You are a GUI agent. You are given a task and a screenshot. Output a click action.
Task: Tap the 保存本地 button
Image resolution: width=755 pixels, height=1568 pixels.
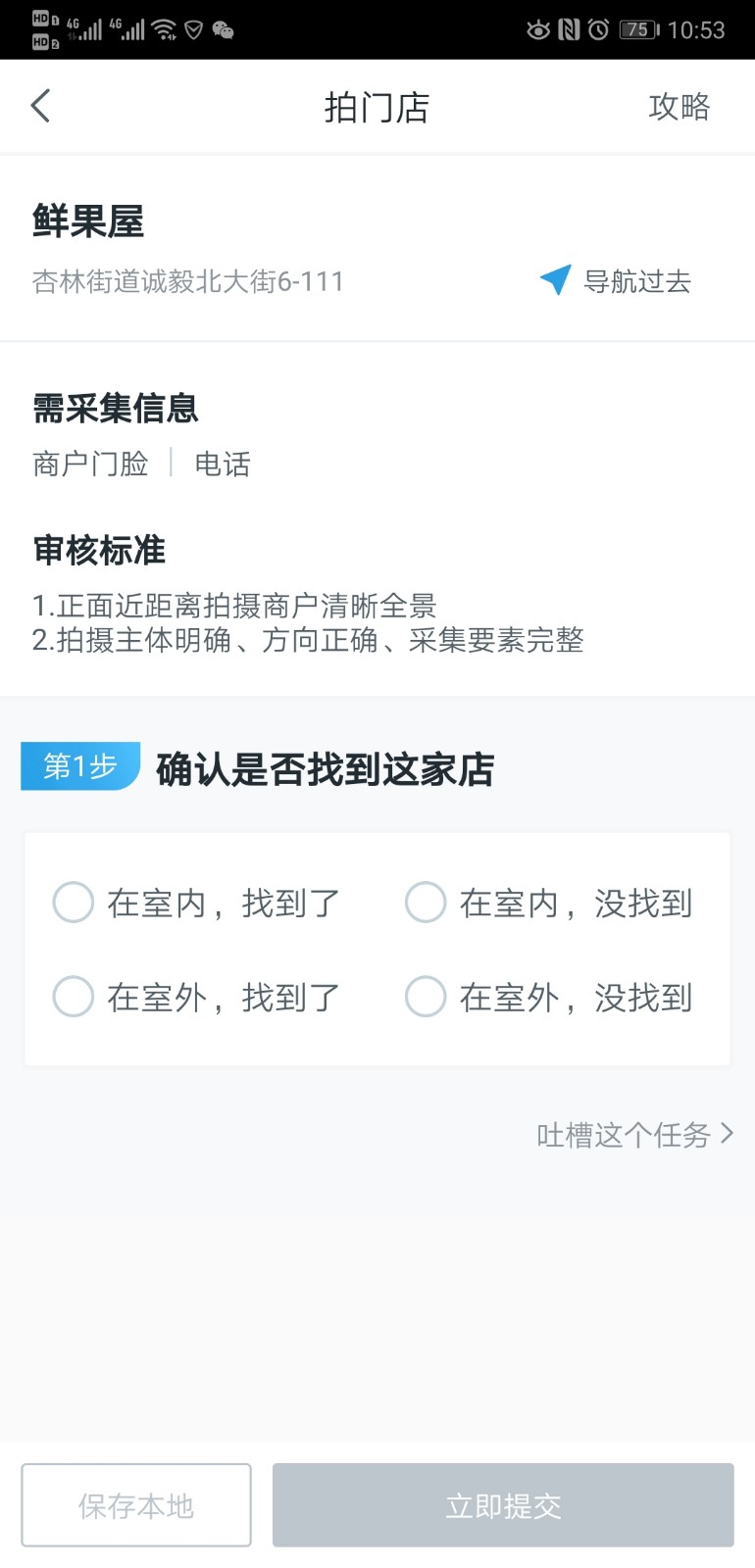135,1505
